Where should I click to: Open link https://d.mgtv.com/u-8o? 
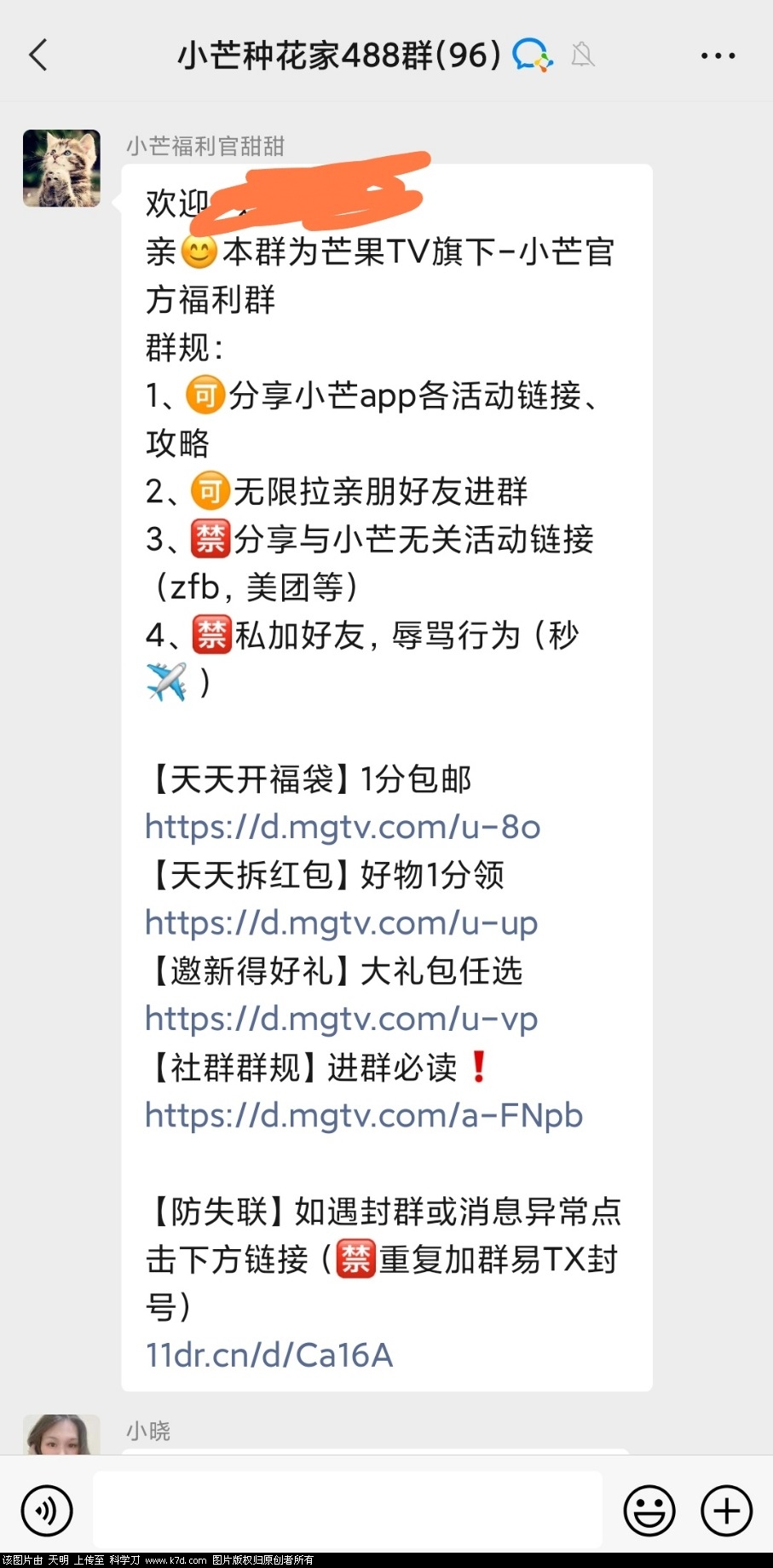click(343, 827)
